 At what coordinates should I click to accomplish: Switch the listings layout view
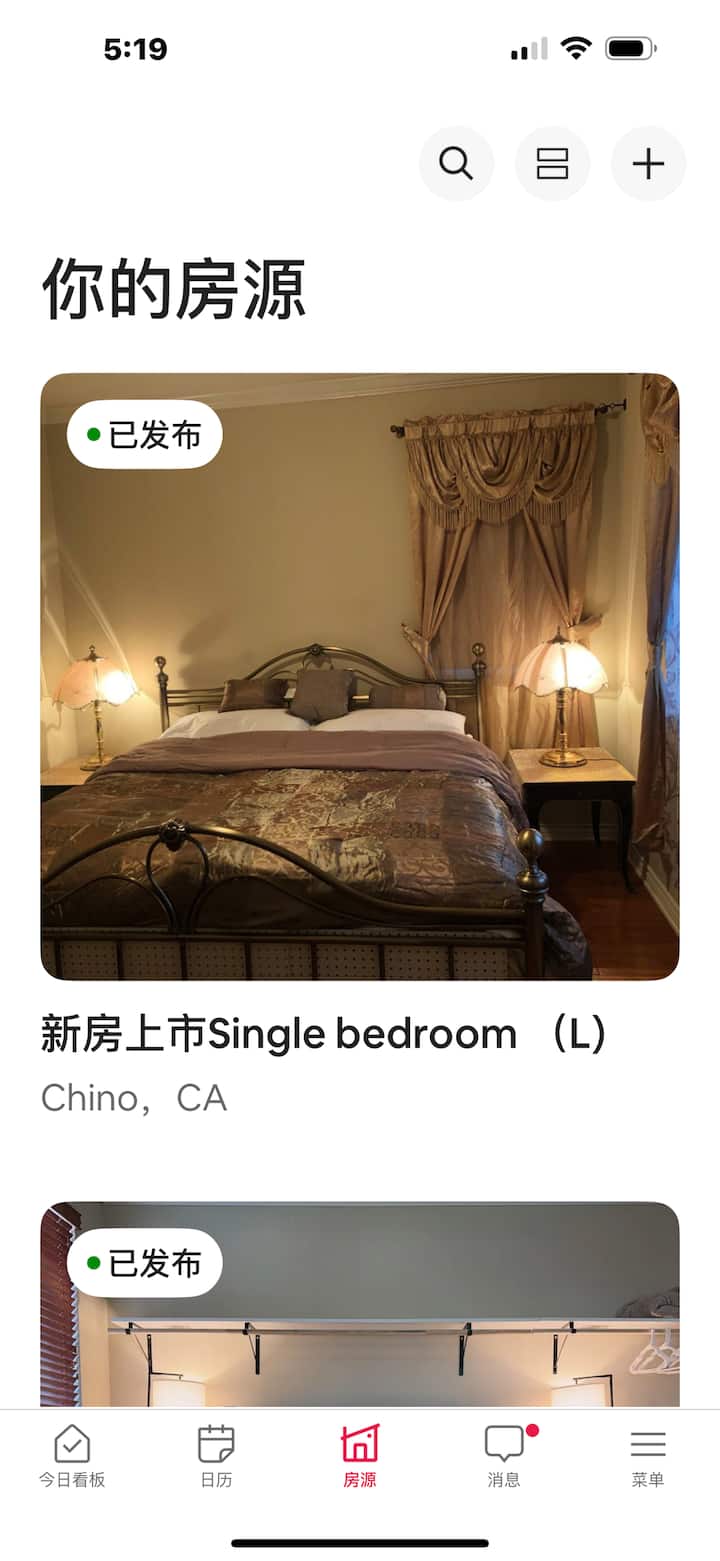(552, 163)
